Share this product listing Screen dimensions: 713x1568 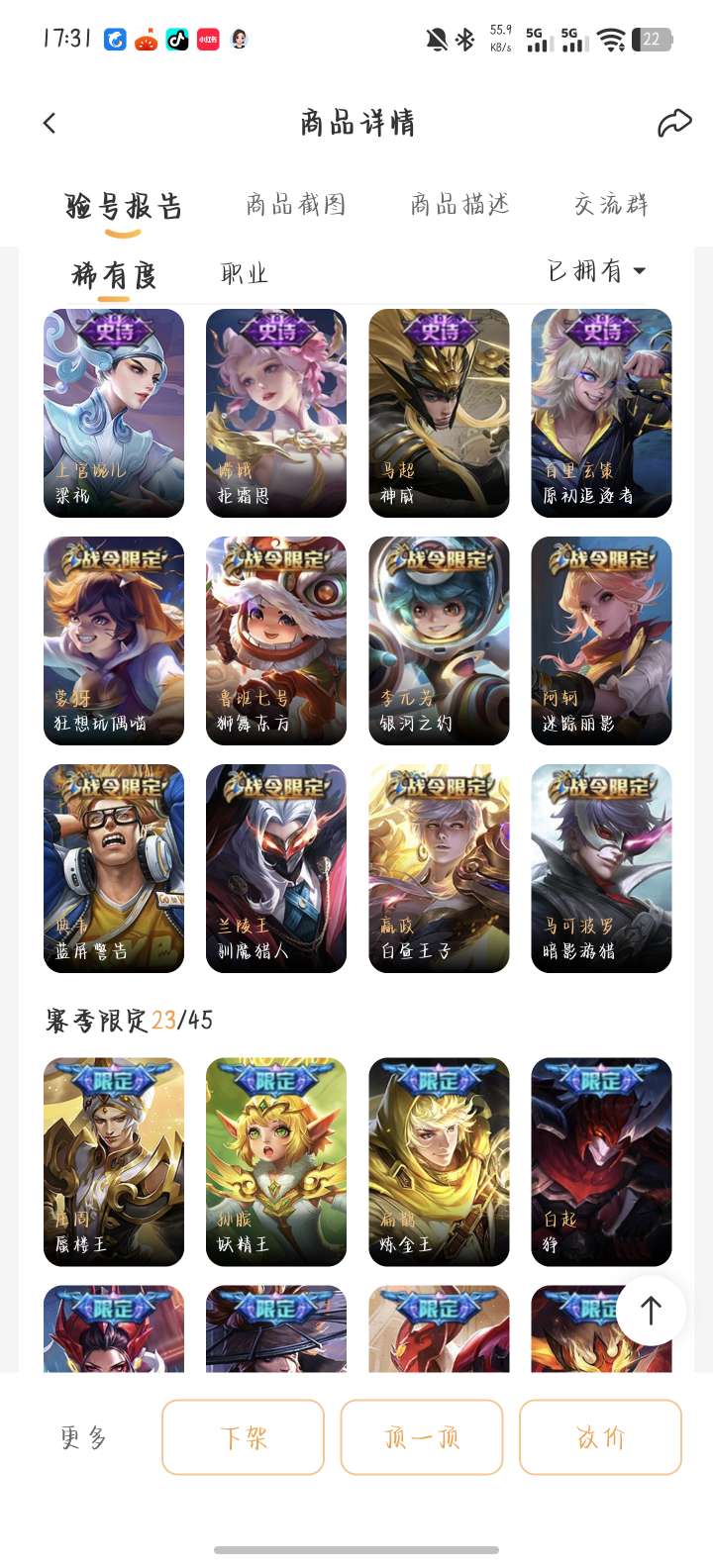[674, 124]
